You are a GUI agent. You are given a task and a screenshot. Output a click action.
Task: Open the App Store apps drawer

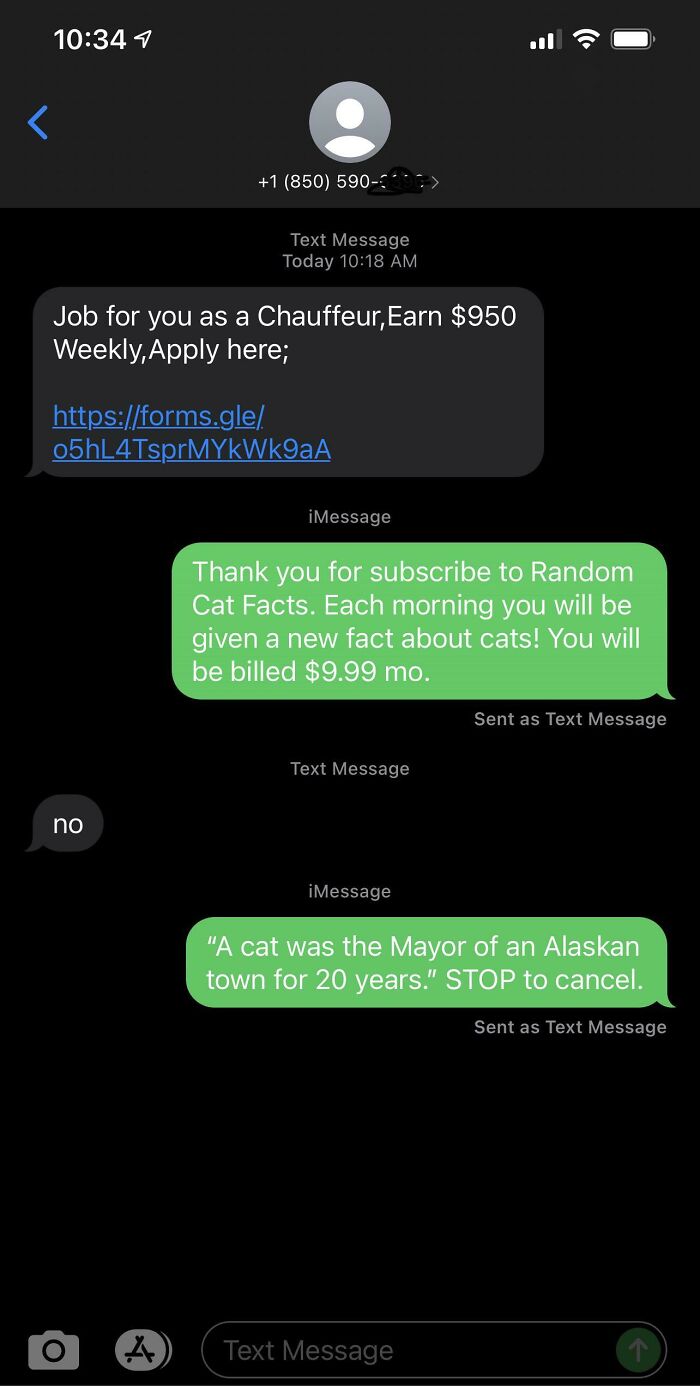[142, 1350]
